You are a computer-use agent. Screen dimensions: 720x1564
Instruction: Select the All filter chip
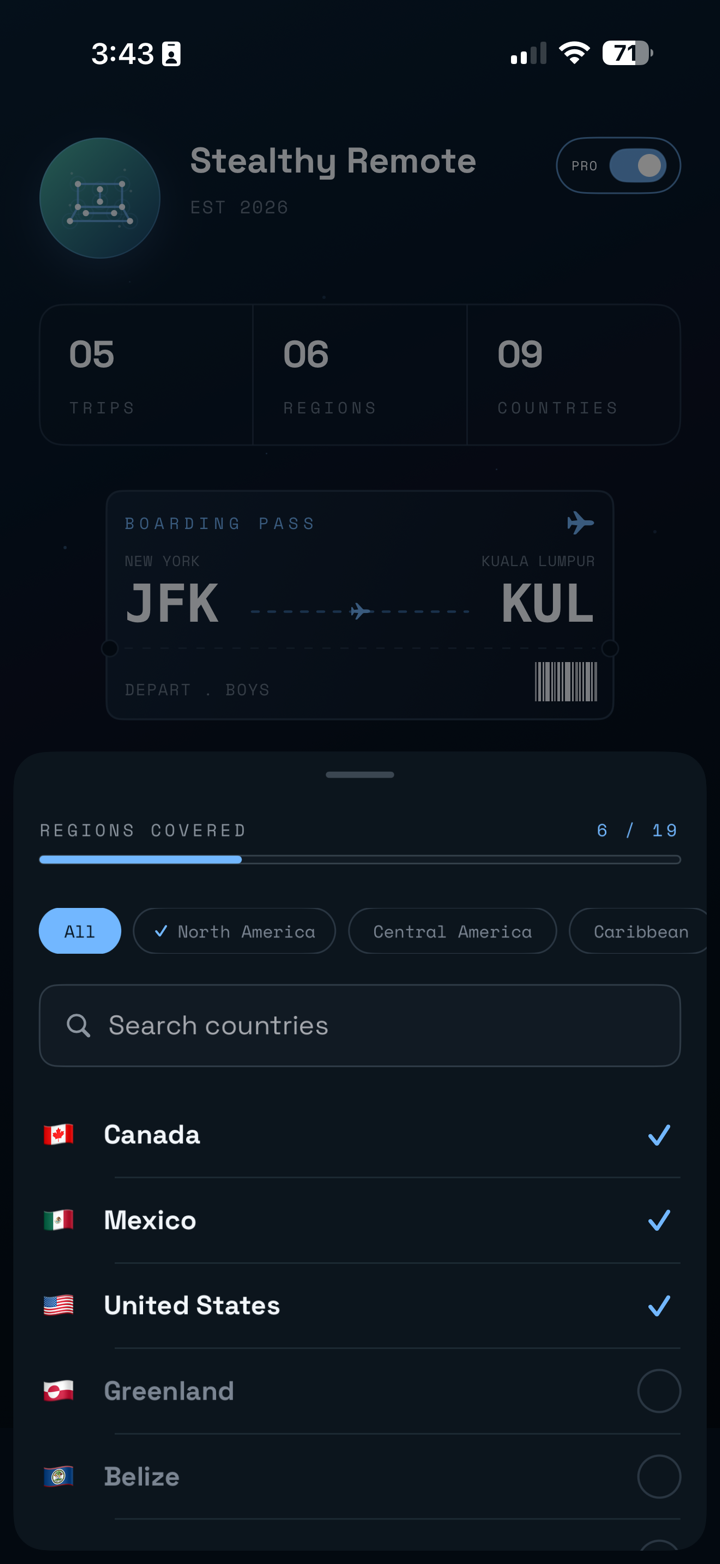tap(80, 931)
